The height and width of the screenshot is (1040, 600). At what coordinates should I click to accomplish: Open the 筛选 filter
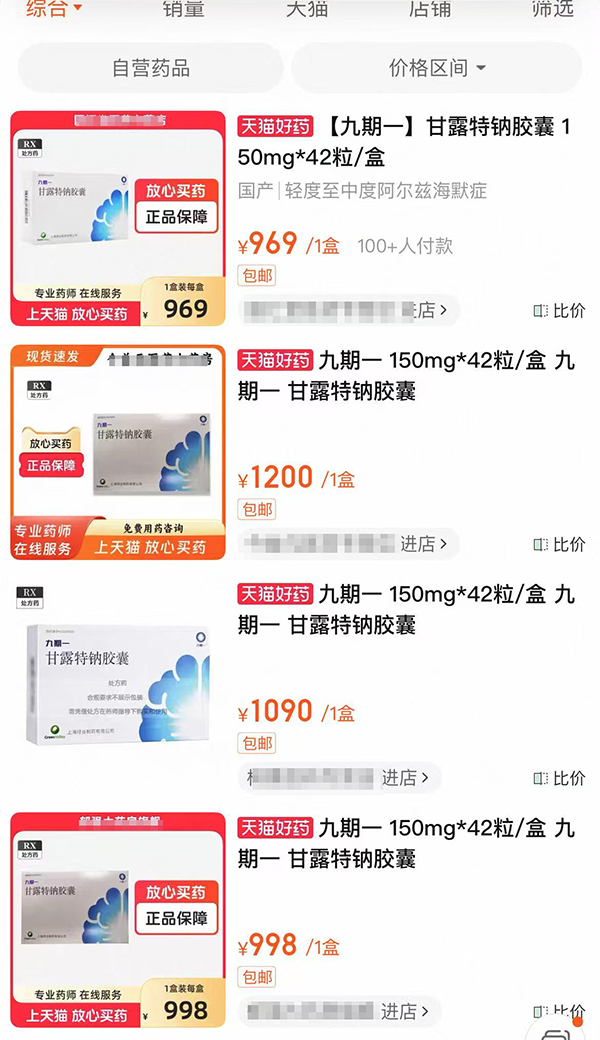tap(553, 8)
